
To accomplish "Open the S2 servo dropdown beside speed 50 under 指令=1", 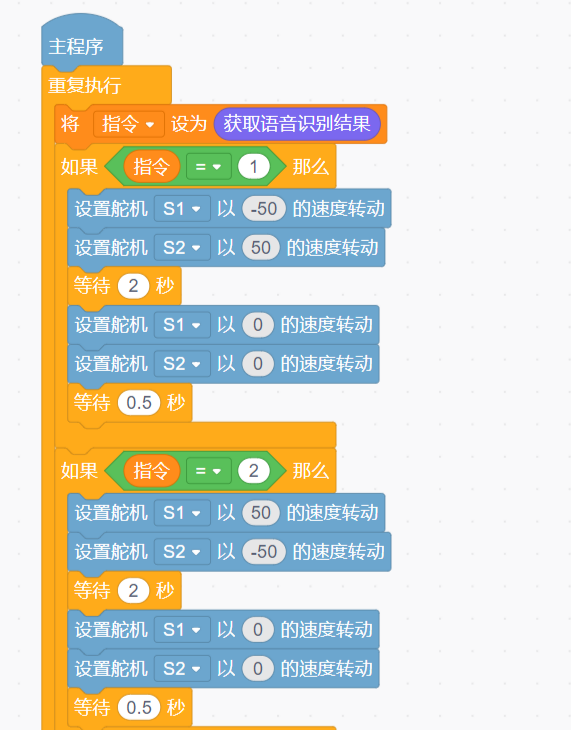I will [x=182, y=248].
